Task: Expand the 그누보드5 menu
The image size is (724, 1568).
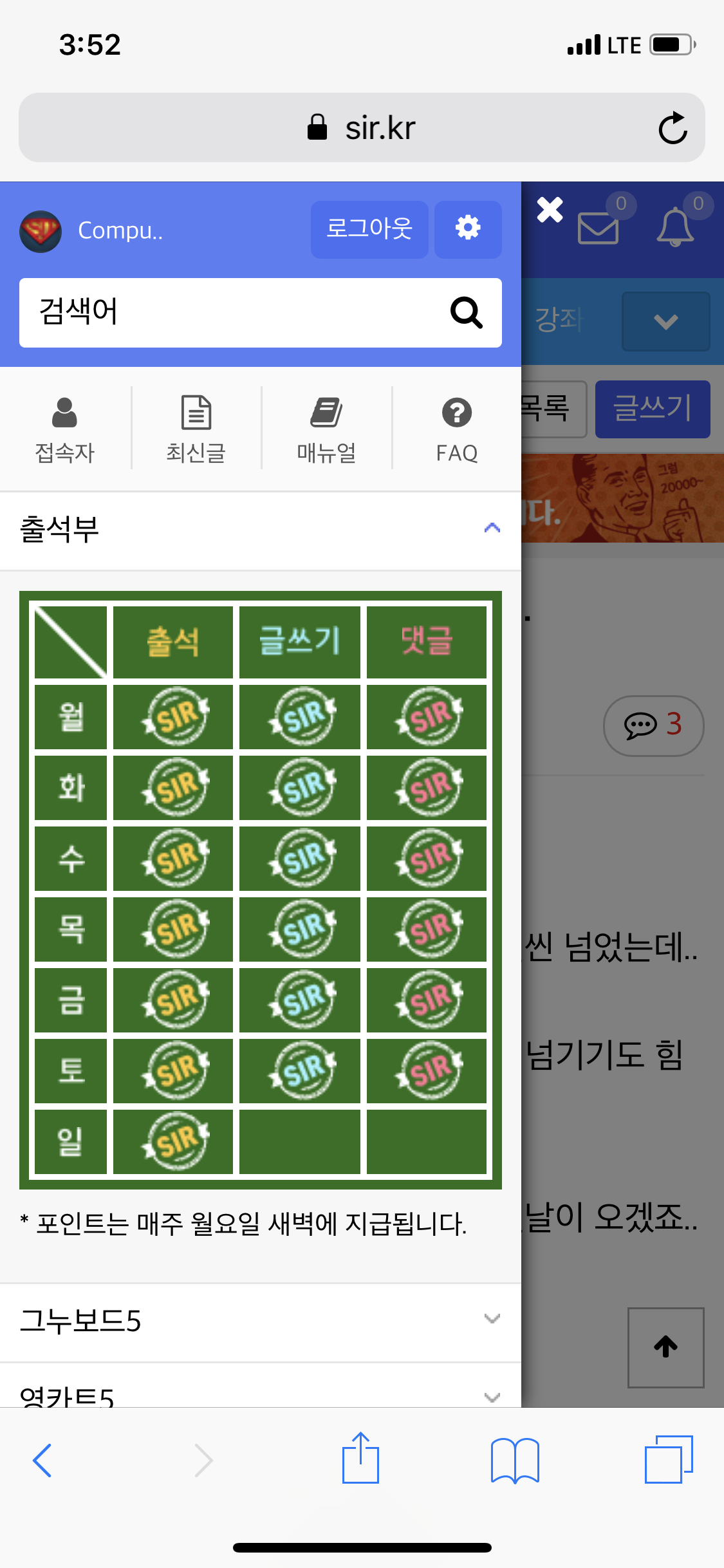Action: (x=492, y=1319)
